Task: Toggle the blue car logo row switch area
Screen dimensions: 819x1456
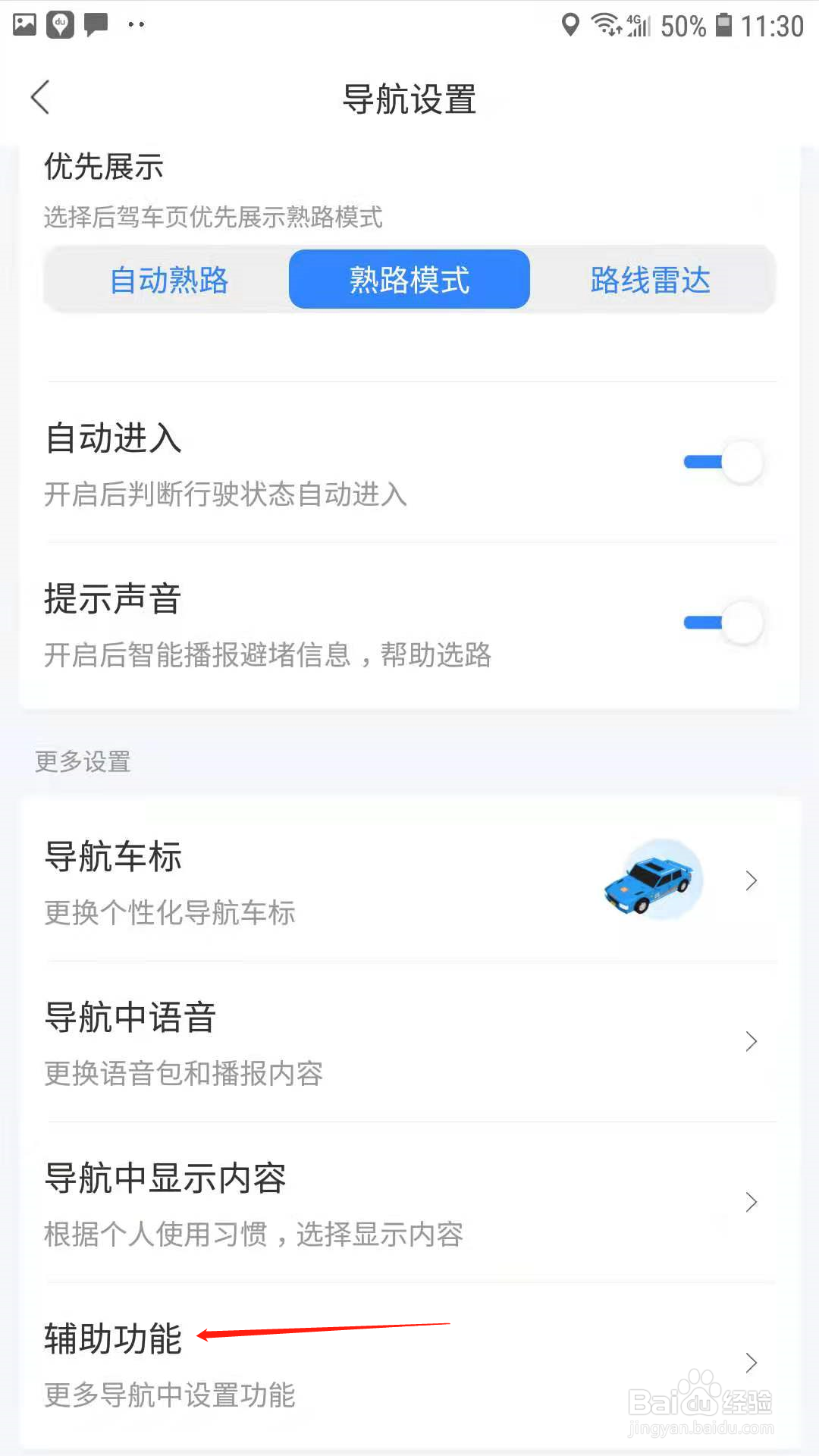Action: tap(652, 880)
